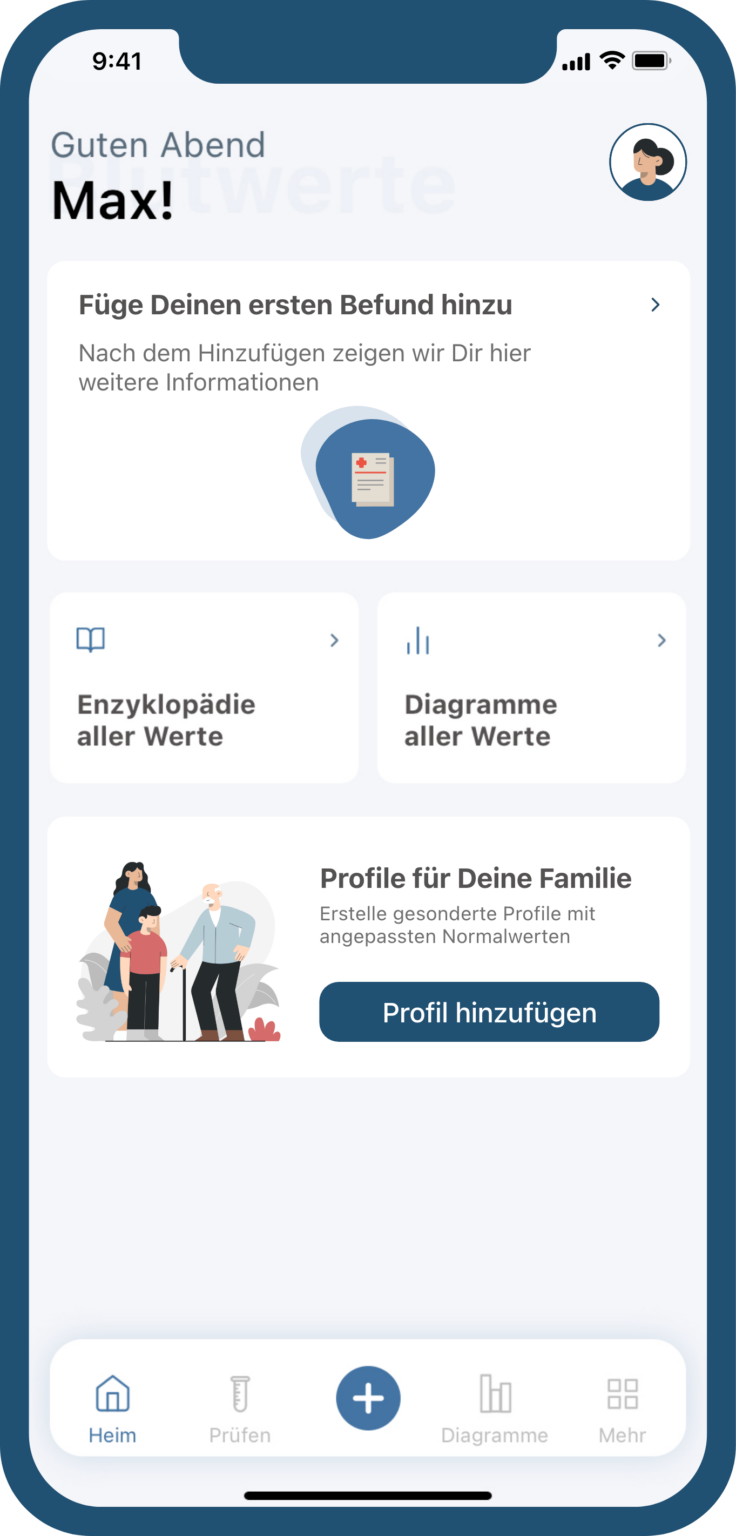
Task: Select the Prüfen tab label
Action: click(x=240, y=1434)
